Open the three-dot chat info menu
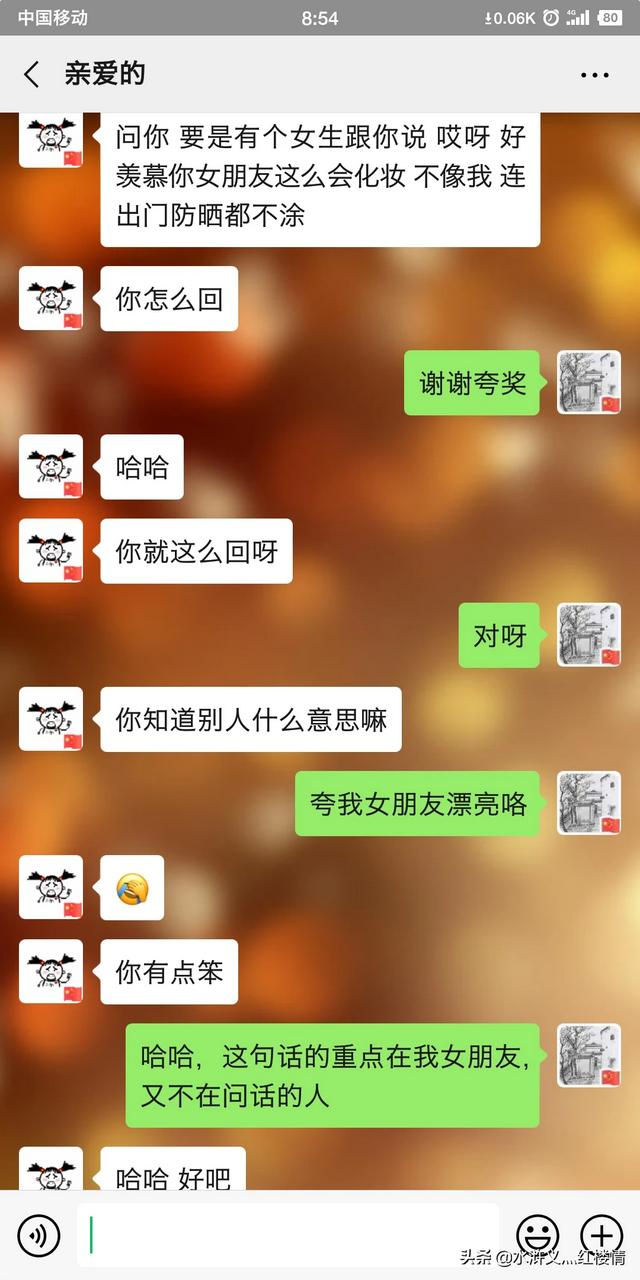Screen dimensions: 640x1280 coord(595,75)
